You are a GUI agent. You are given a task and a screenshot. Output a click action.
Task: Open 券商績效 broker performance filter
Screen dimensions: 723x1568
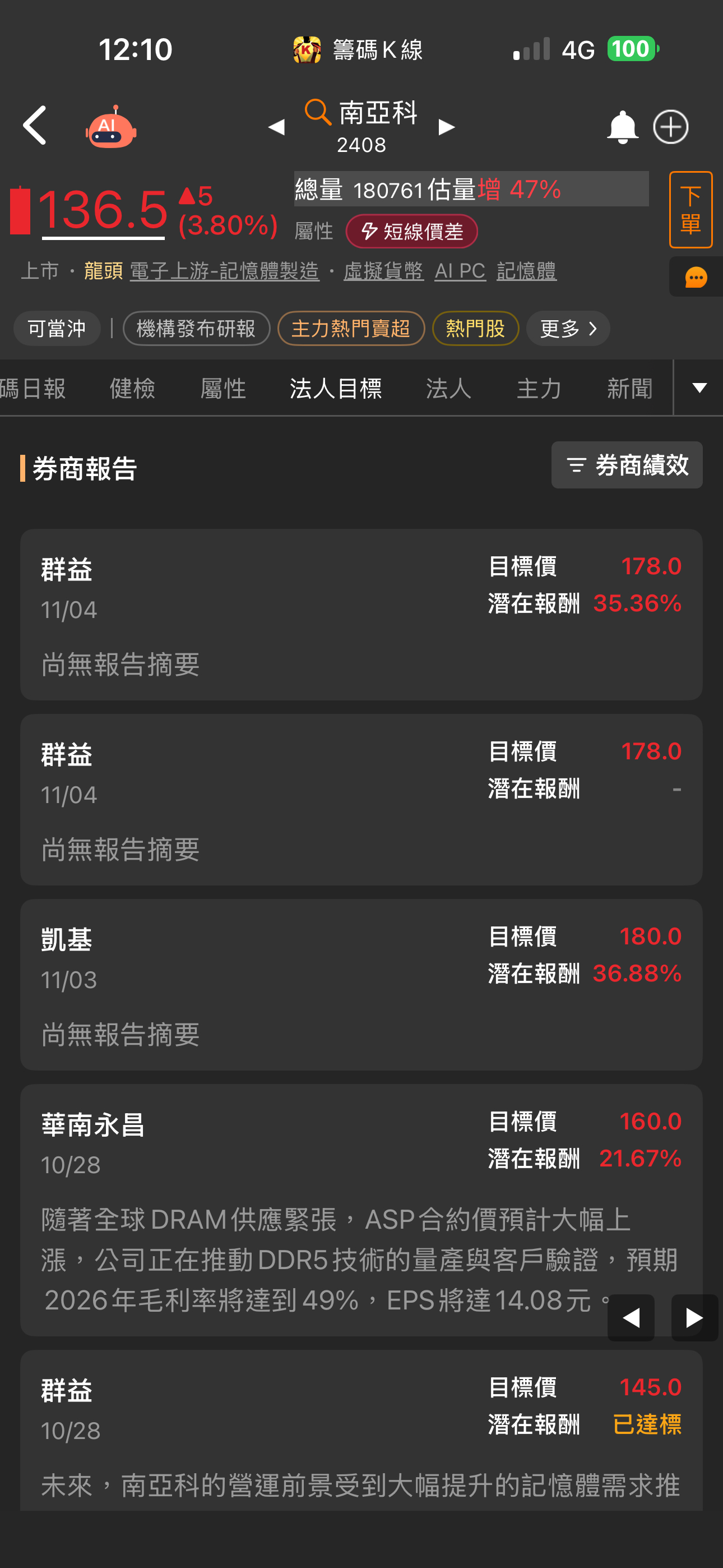pos(626,465)
